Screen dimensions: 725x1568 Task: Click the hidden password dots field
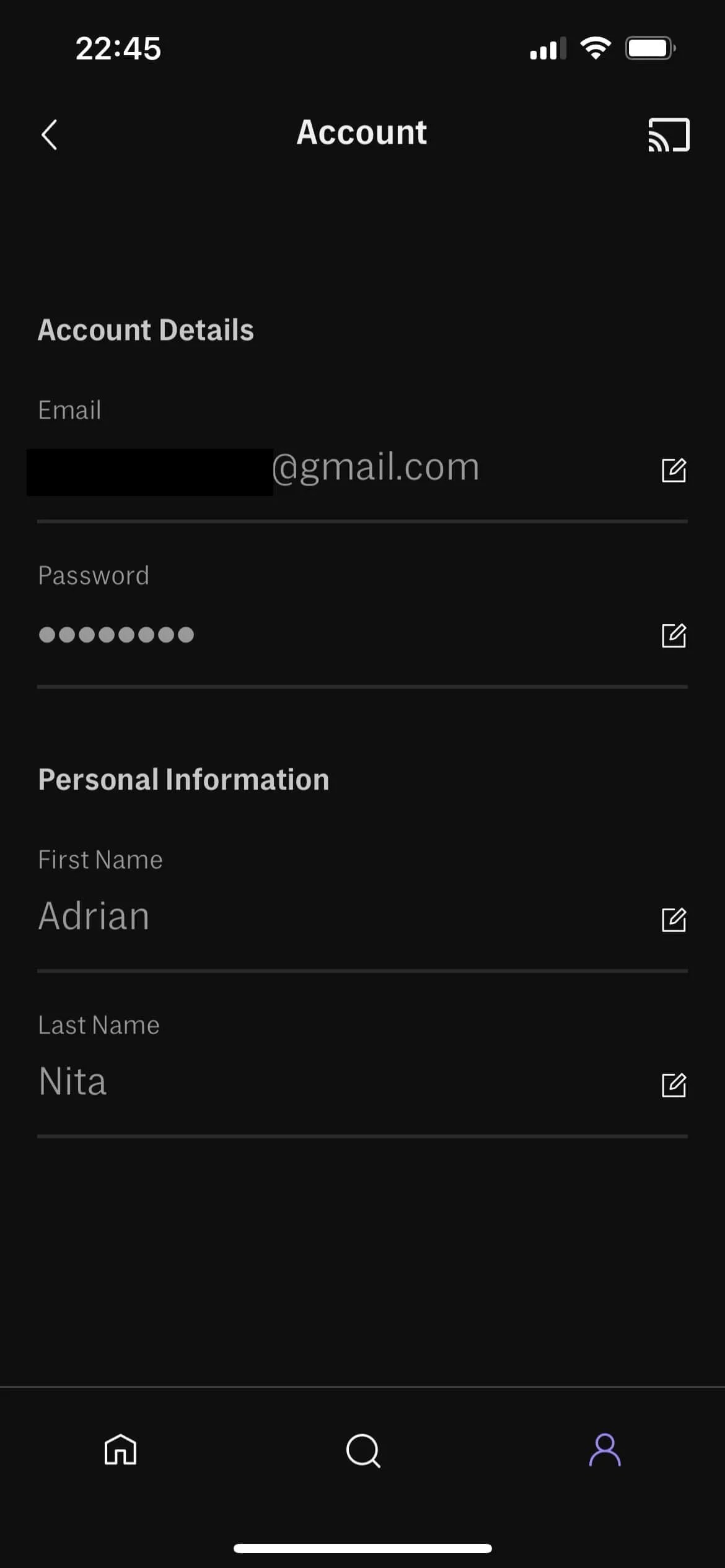click(x=116, y=634)
